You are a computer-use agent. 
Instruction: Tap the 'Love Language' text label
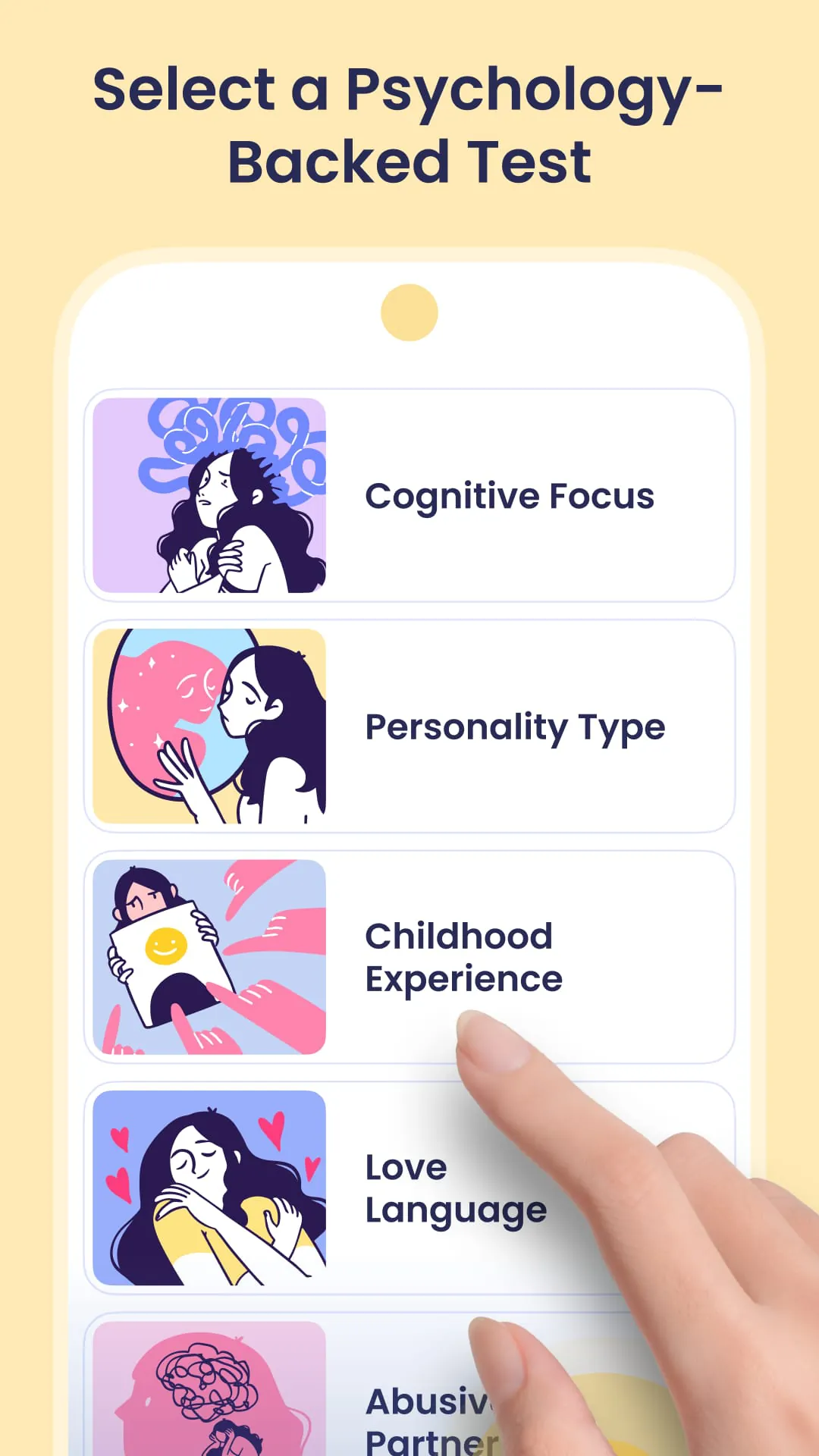coord(455,1187)
